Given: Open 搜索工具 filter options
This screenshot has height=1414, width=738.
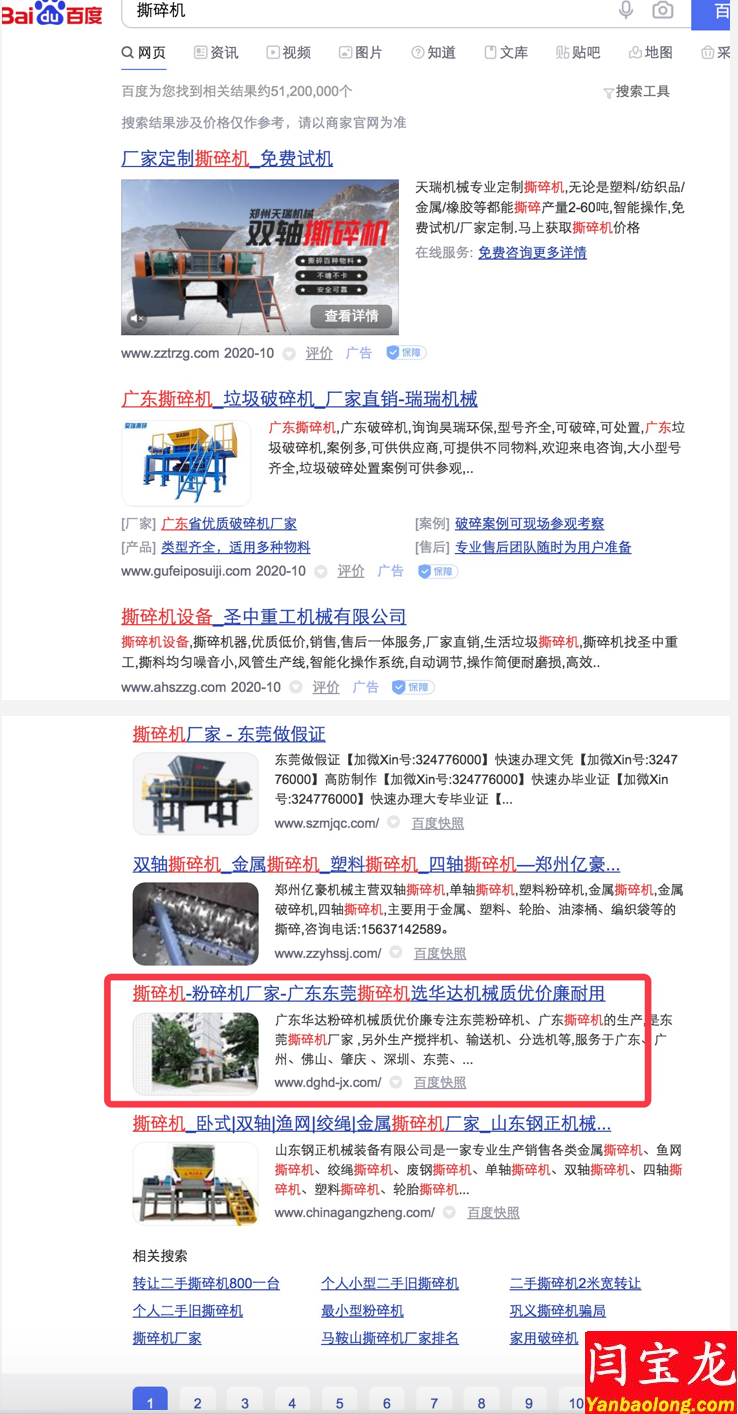Looking at the screenshot, I should coord(637,91).
